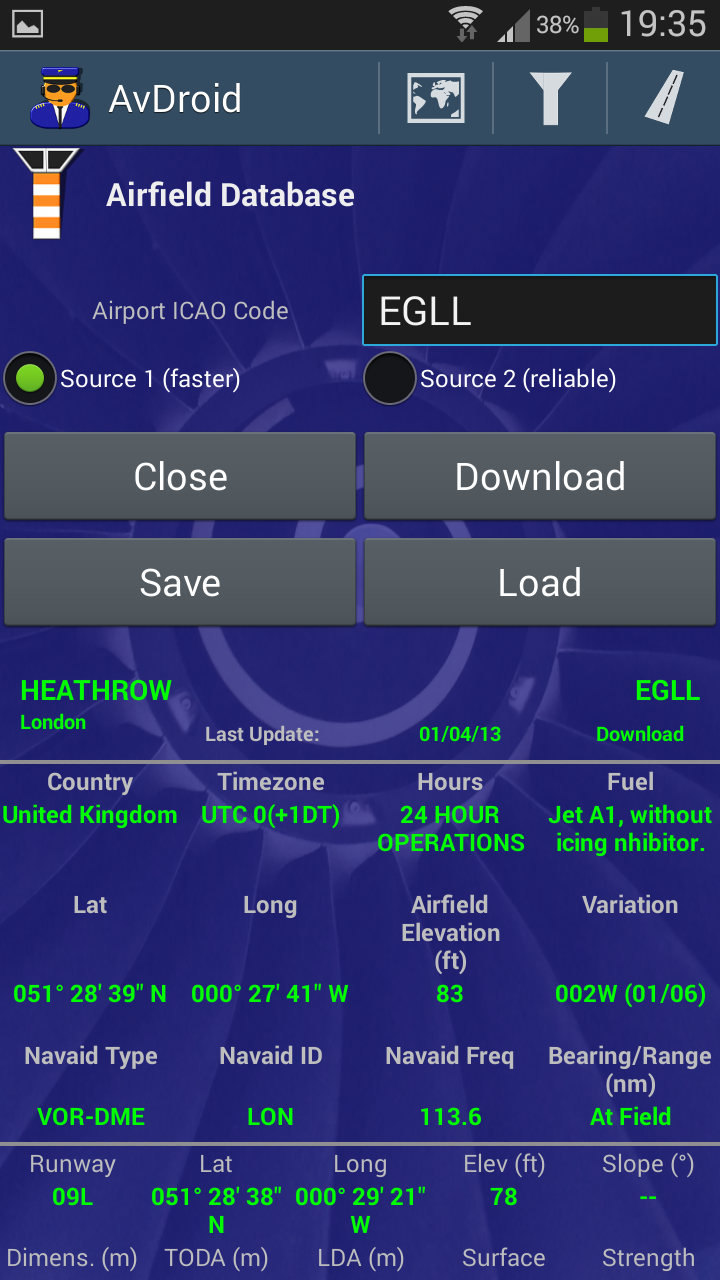720x1280 pixels.
Task: Save the current airfield data
Action: [180, 581]
